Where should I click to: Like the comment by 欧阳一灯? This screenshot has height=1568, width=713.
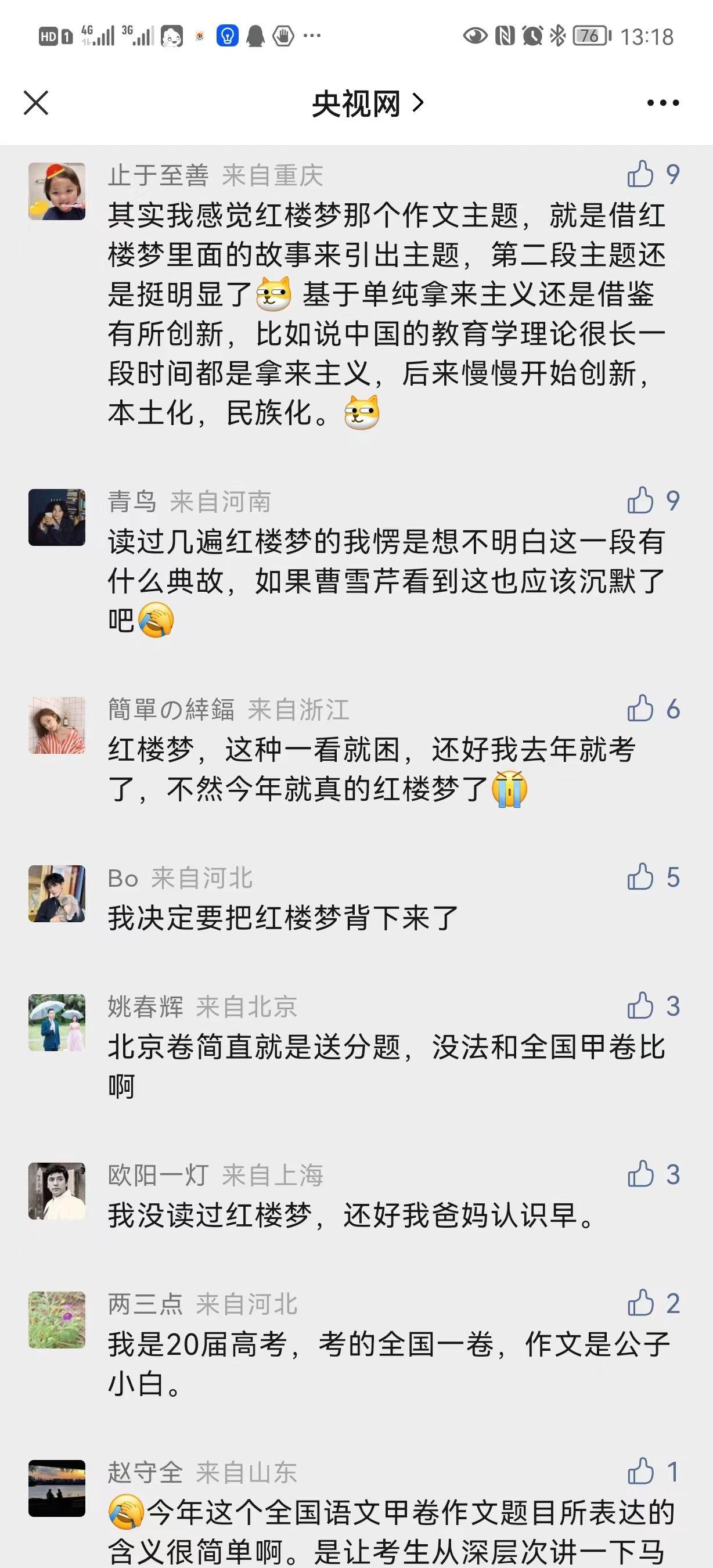(x=640, y=1174)
